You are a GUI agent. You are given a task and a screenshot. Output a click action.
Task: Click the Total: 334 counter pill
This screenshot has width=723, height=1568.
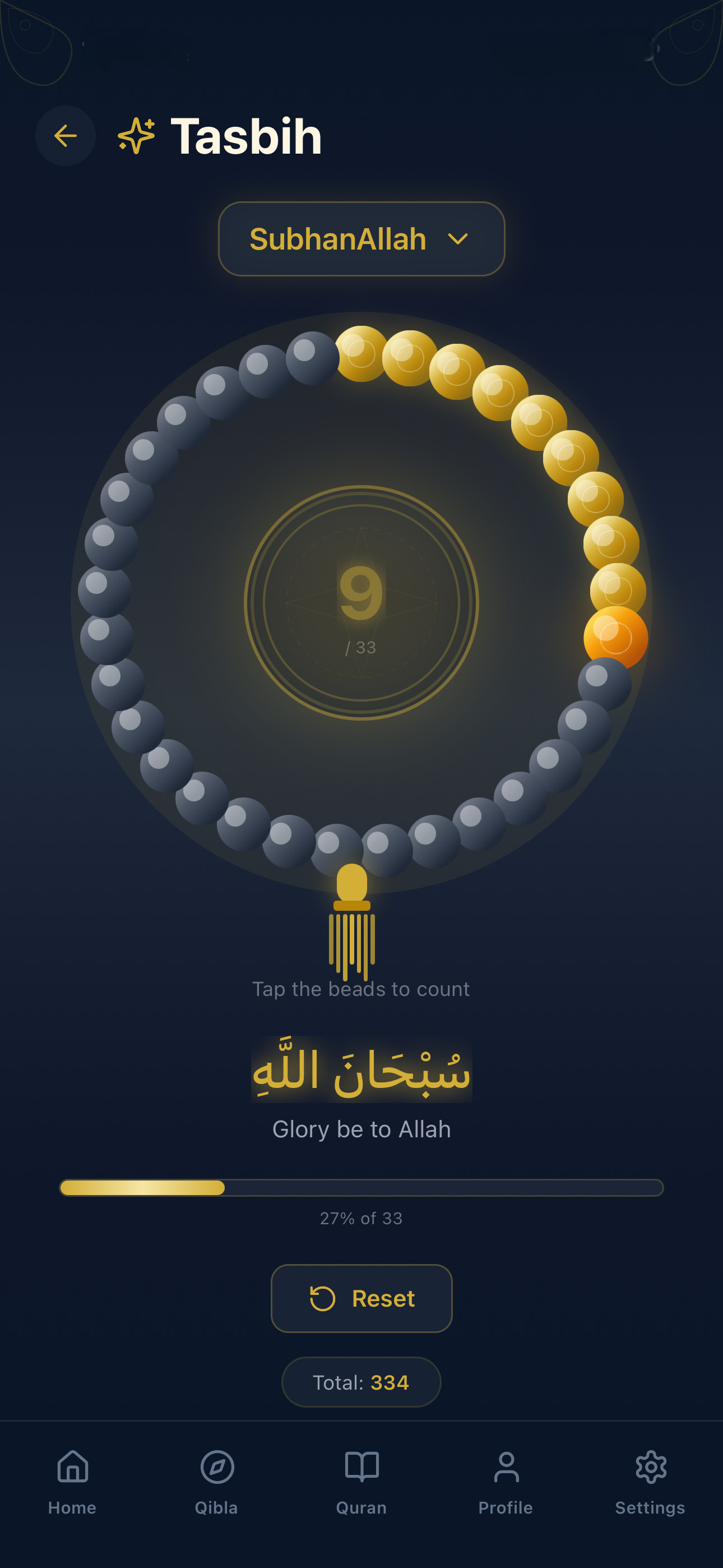pos(361,1382)
